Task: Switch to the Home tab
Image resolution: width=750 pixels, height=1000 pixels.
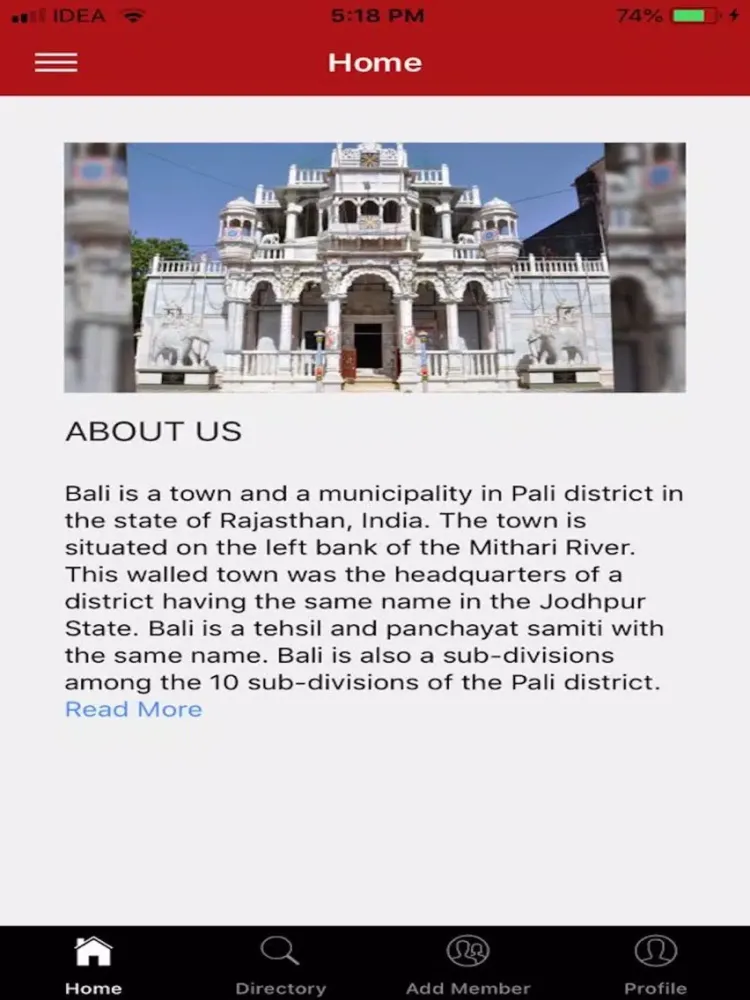Action: click(93, 965)
